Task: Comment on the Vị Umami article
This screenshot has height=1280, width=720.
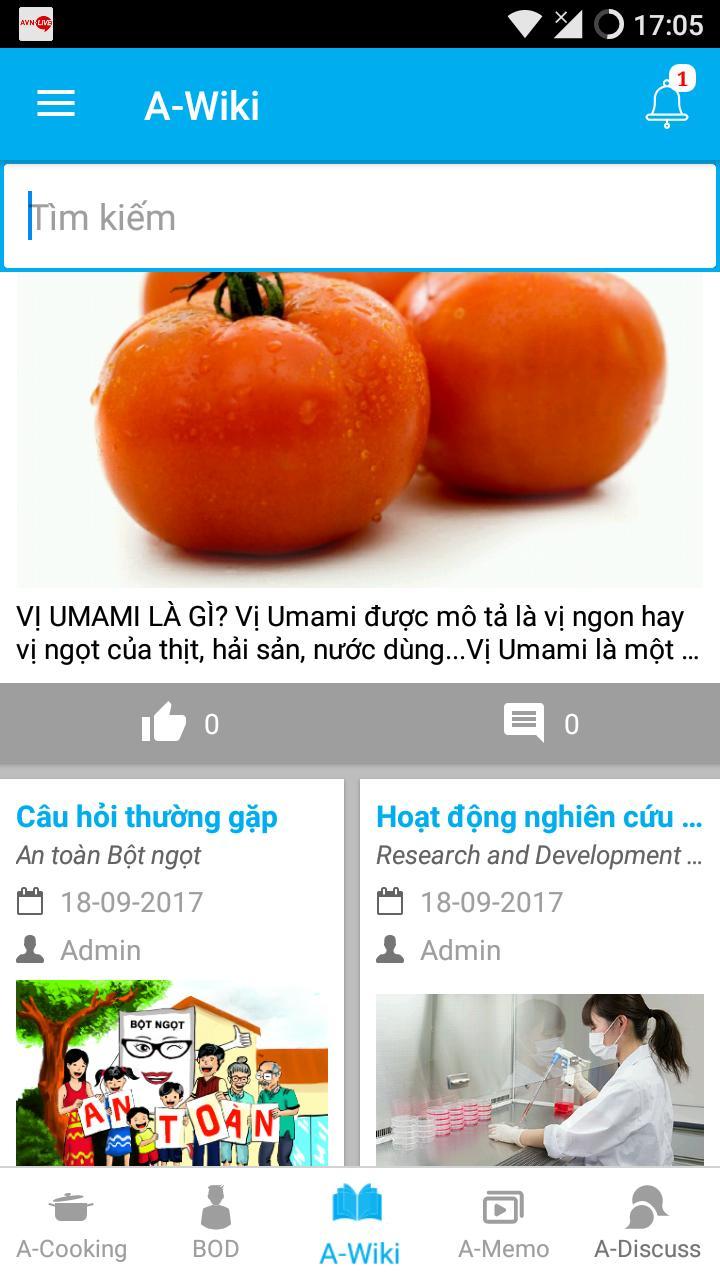Action: point(540,723)
